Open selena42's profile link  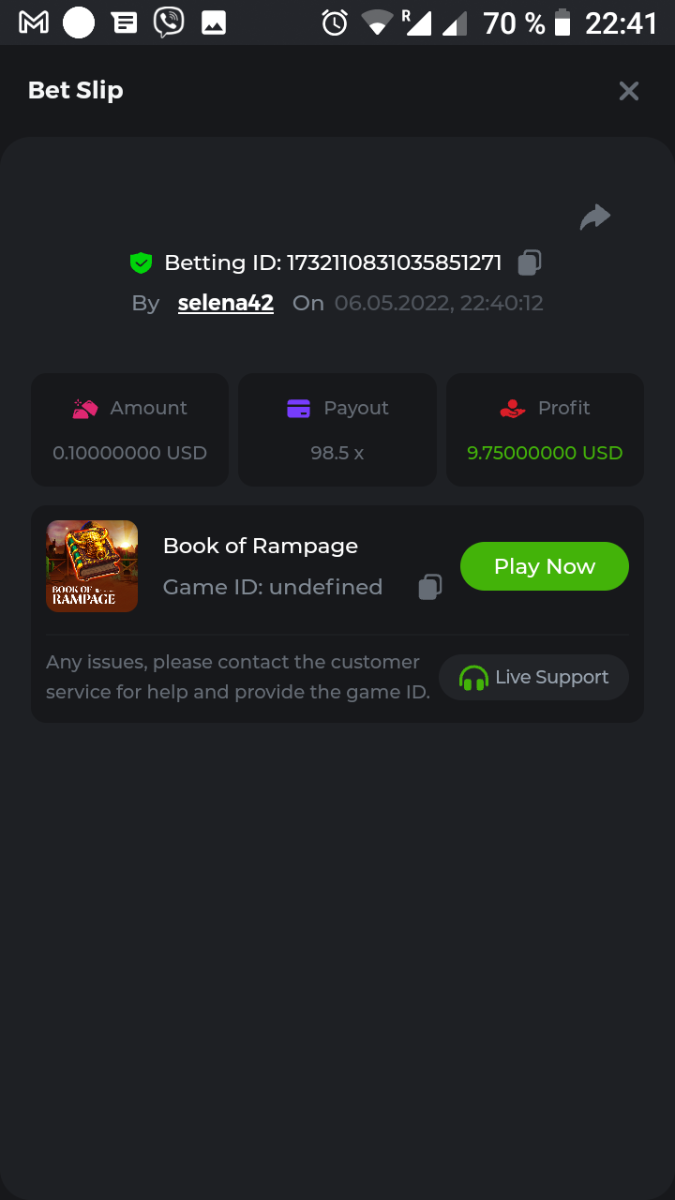pos(225,303)
